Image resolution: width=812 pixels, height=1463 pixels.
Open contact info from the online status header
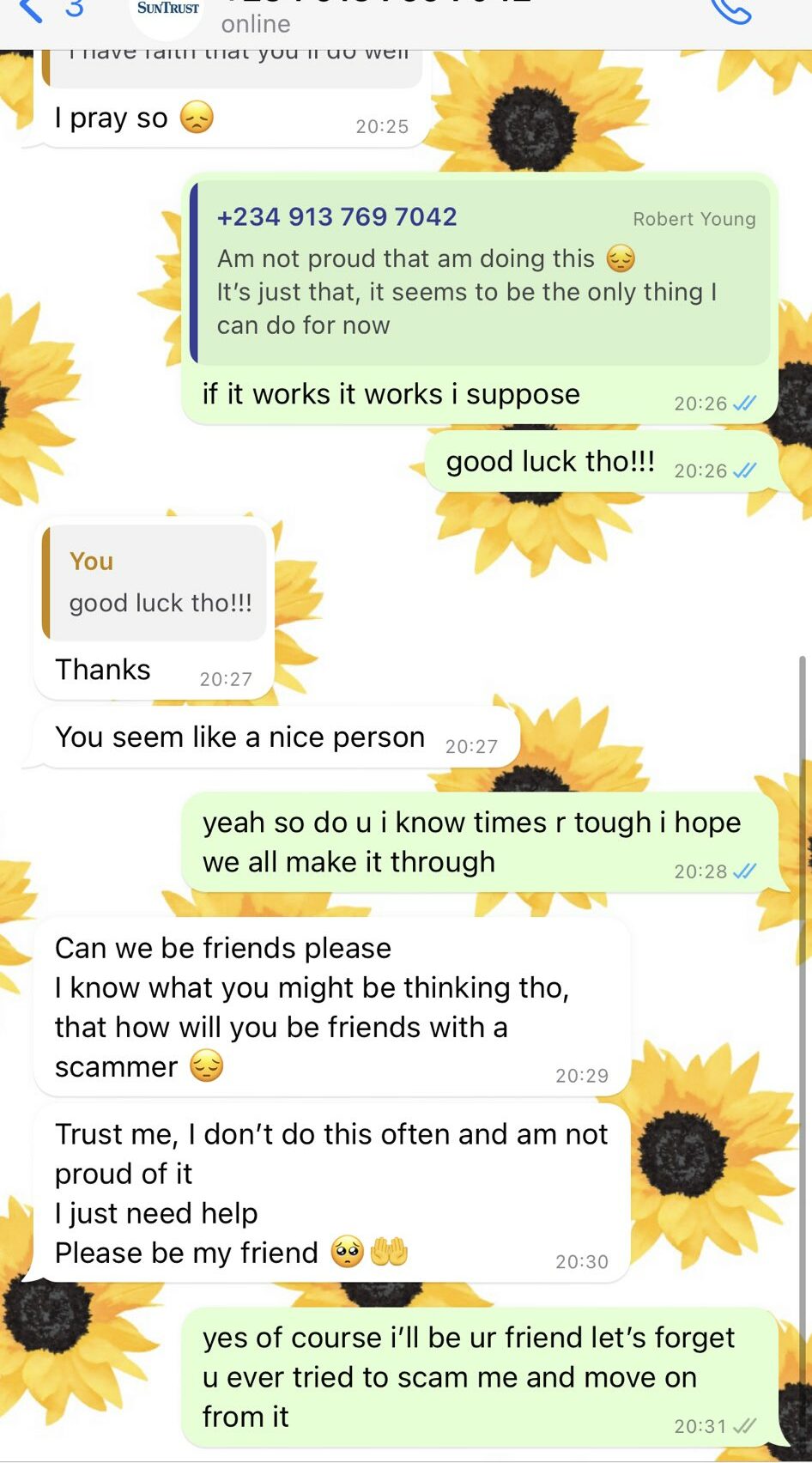pos(256,24)
